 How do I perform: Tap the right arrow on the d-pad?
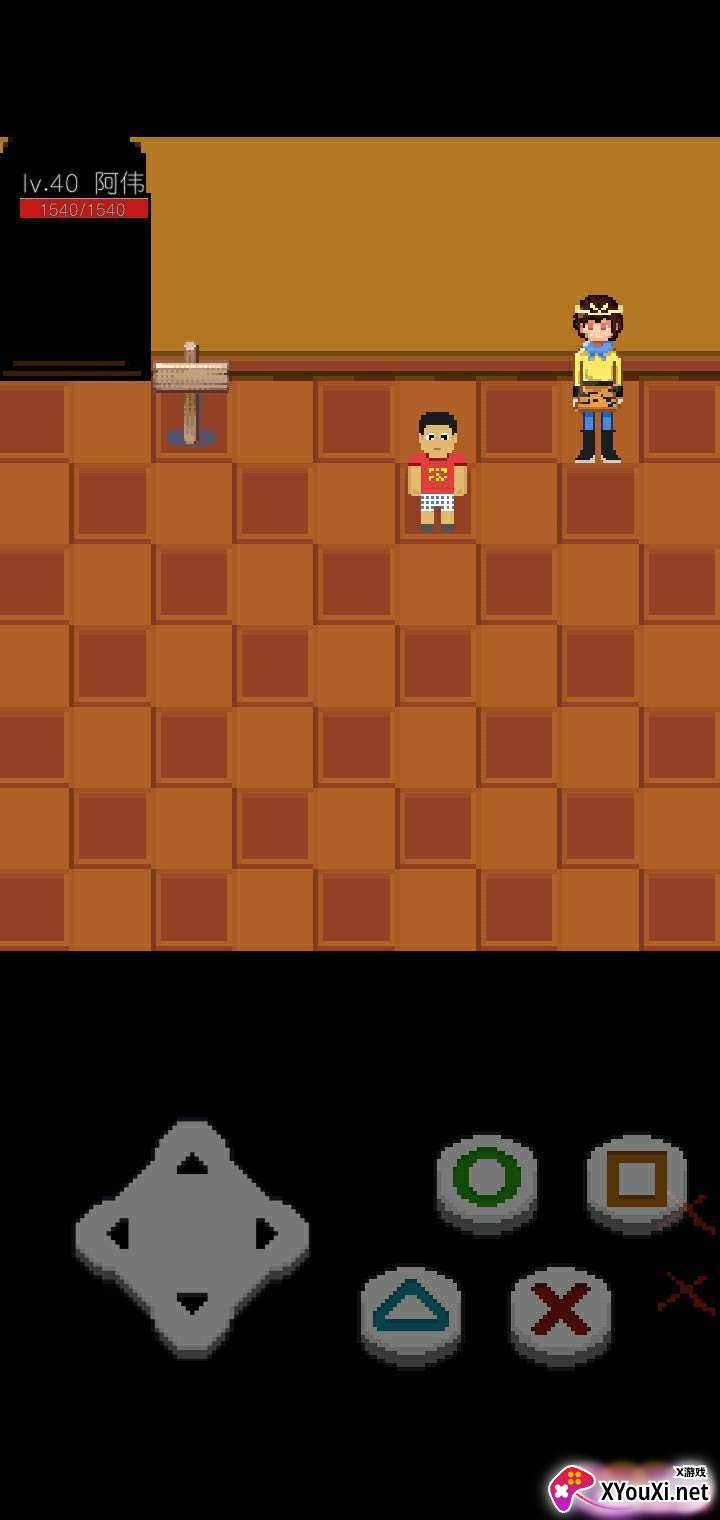pos(266,1234)
